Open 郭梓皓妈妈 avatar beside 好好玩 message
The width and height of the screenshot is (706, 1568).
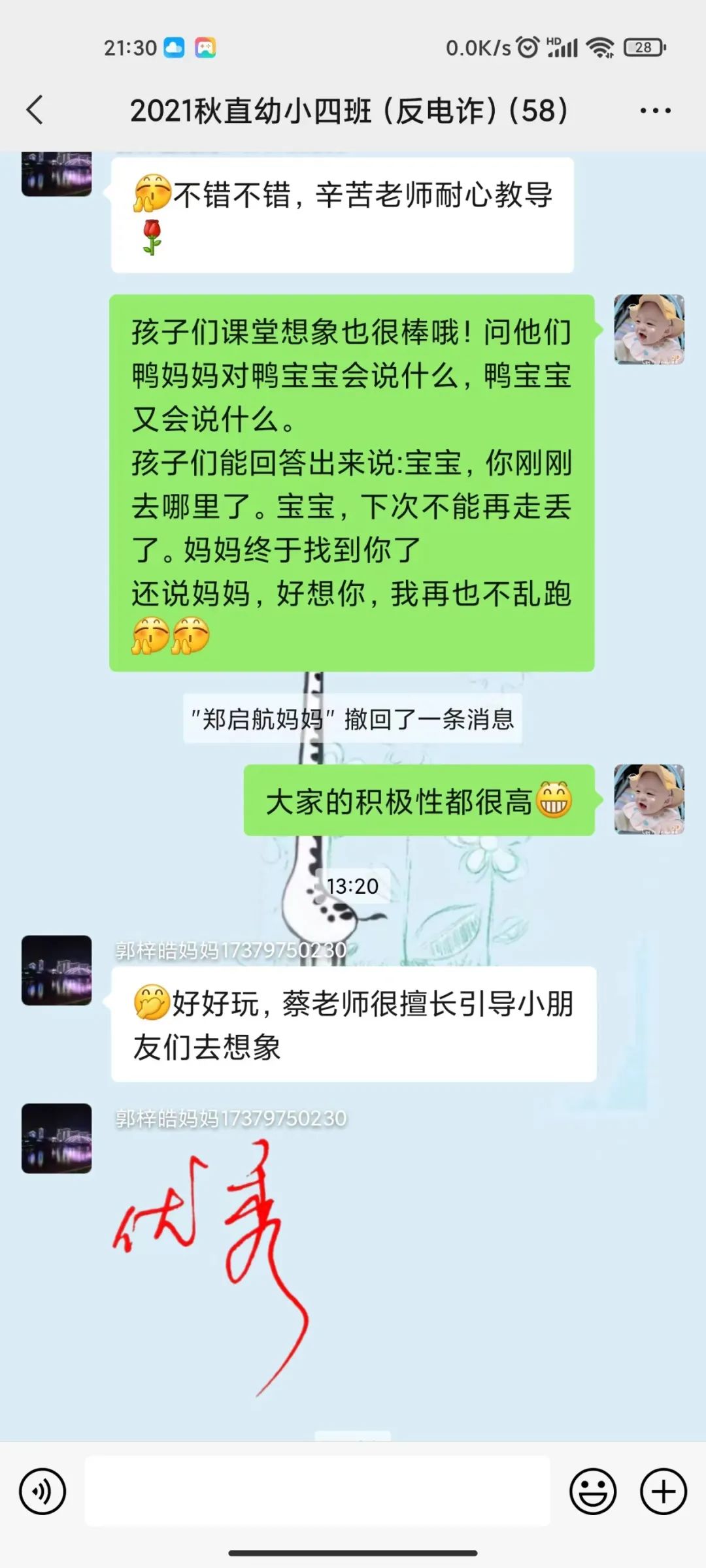[x=57, y=970]
